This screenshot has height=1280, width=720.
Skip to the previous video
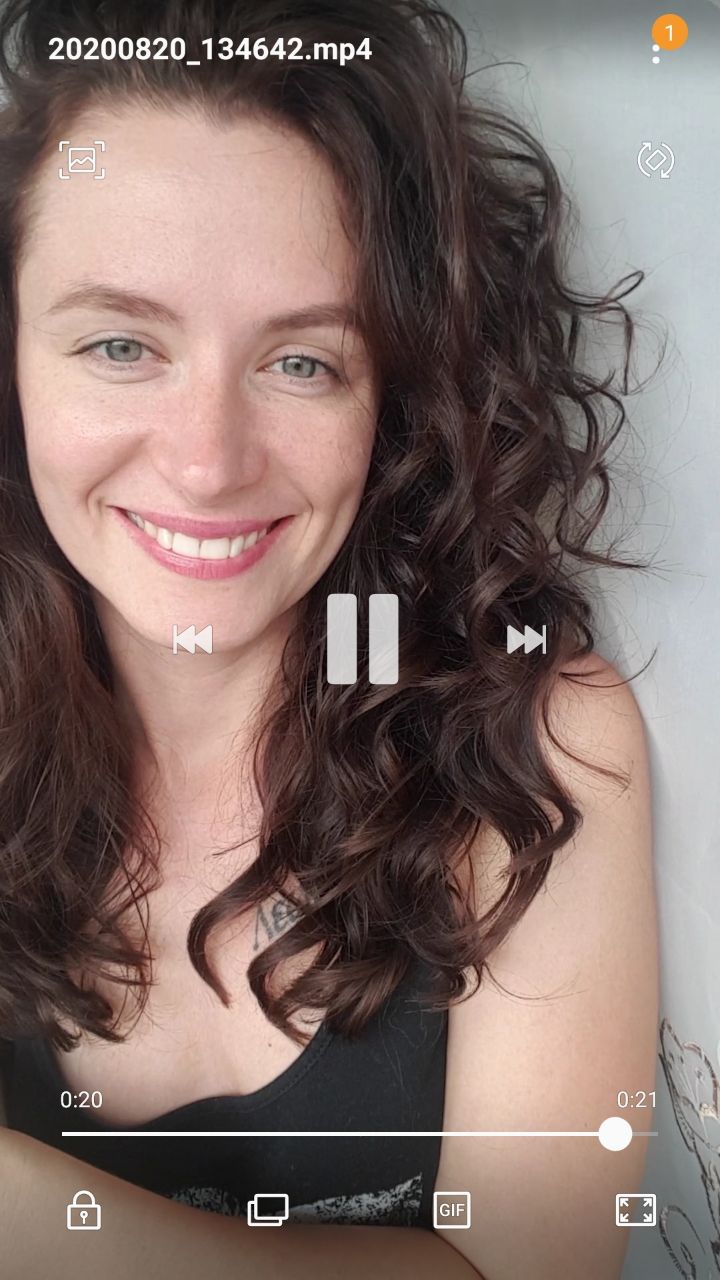[192, 639]
